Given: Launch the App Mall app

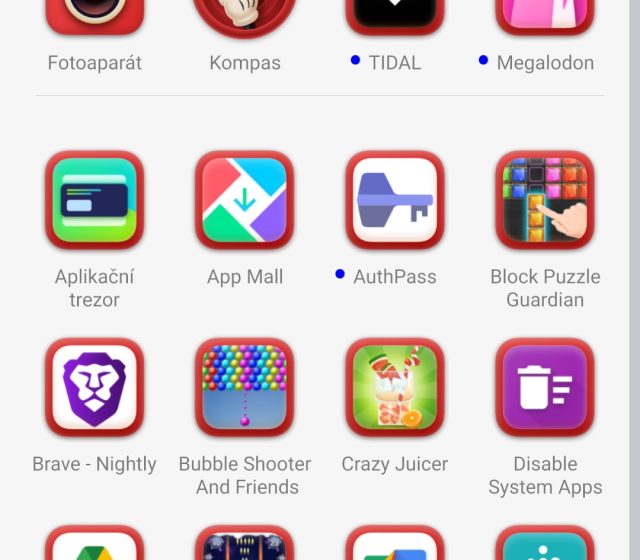Looking at the screenshot, I should pos(245,200).
